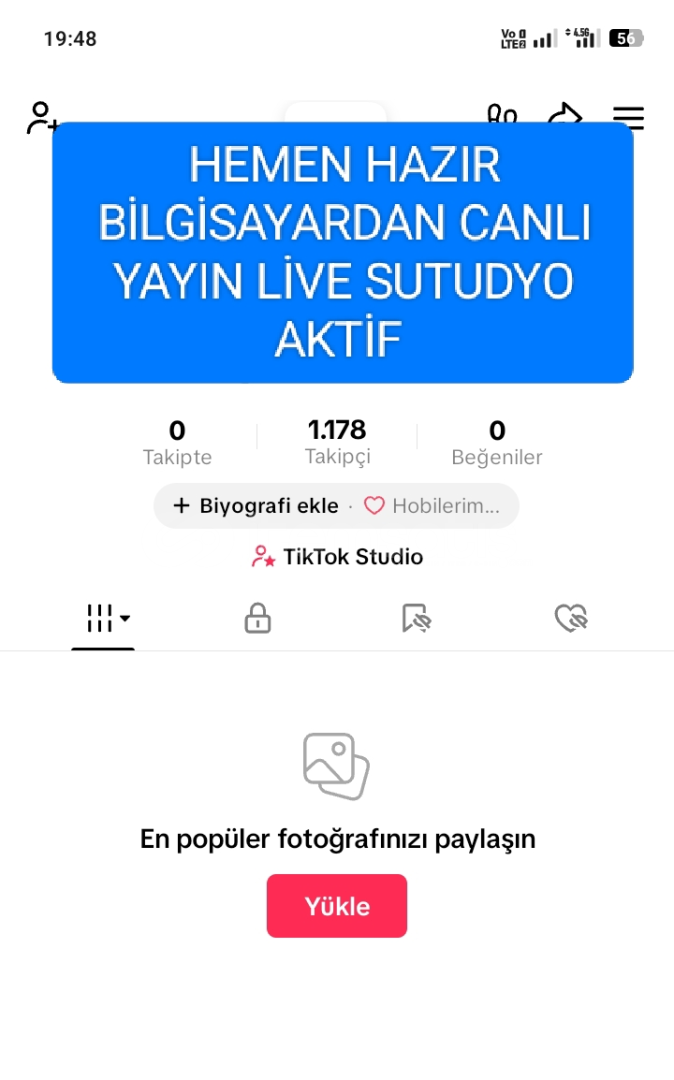Switch to the hidden bookmarks tab
Image resolution: width=674 pixels, height=1080 pixels.
[x=415, y=619]
